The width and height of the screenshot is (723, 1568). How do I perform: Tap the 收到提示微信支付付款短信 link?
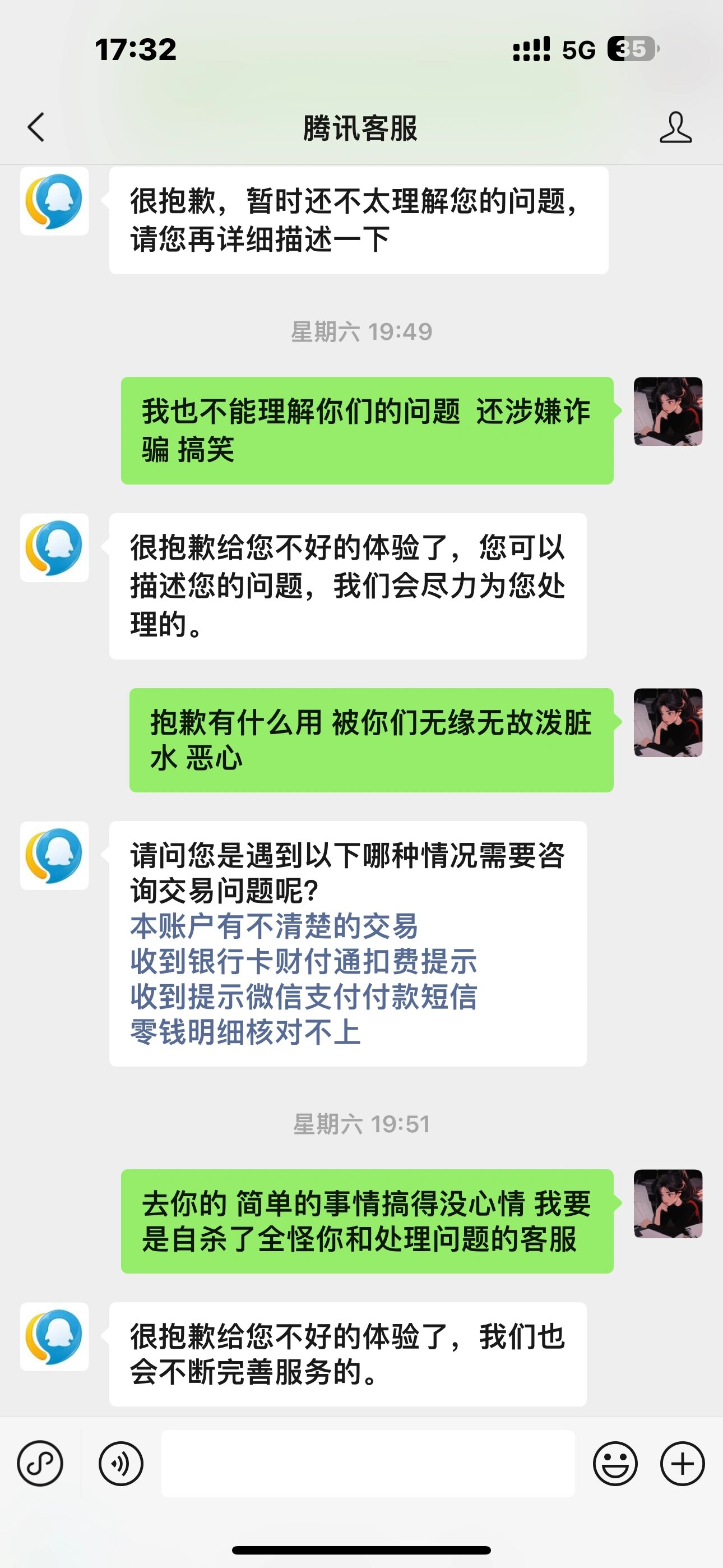303,997
